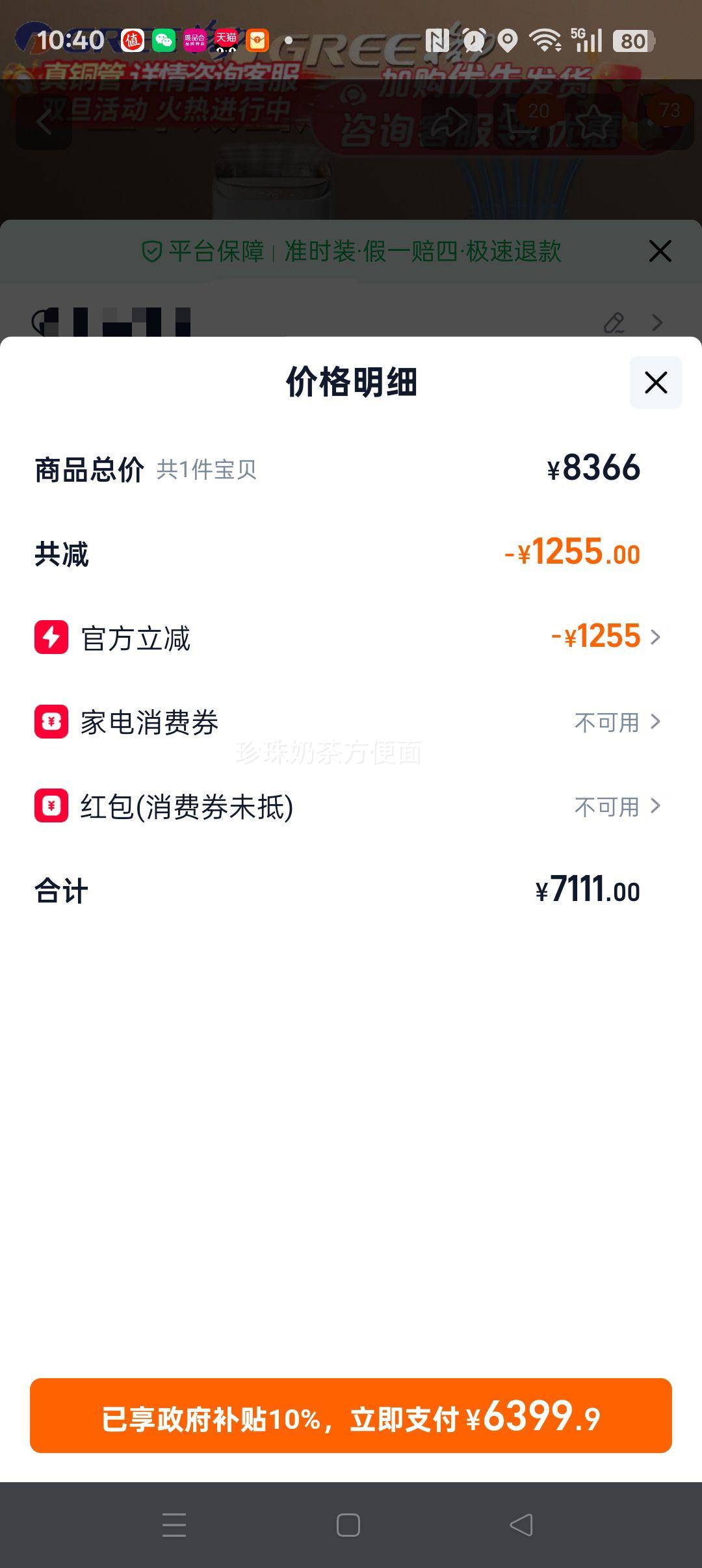Click the 准时装·假一赔四·极速退款 guarantee link
This screenshot has height=1568, width=702.
422,251
